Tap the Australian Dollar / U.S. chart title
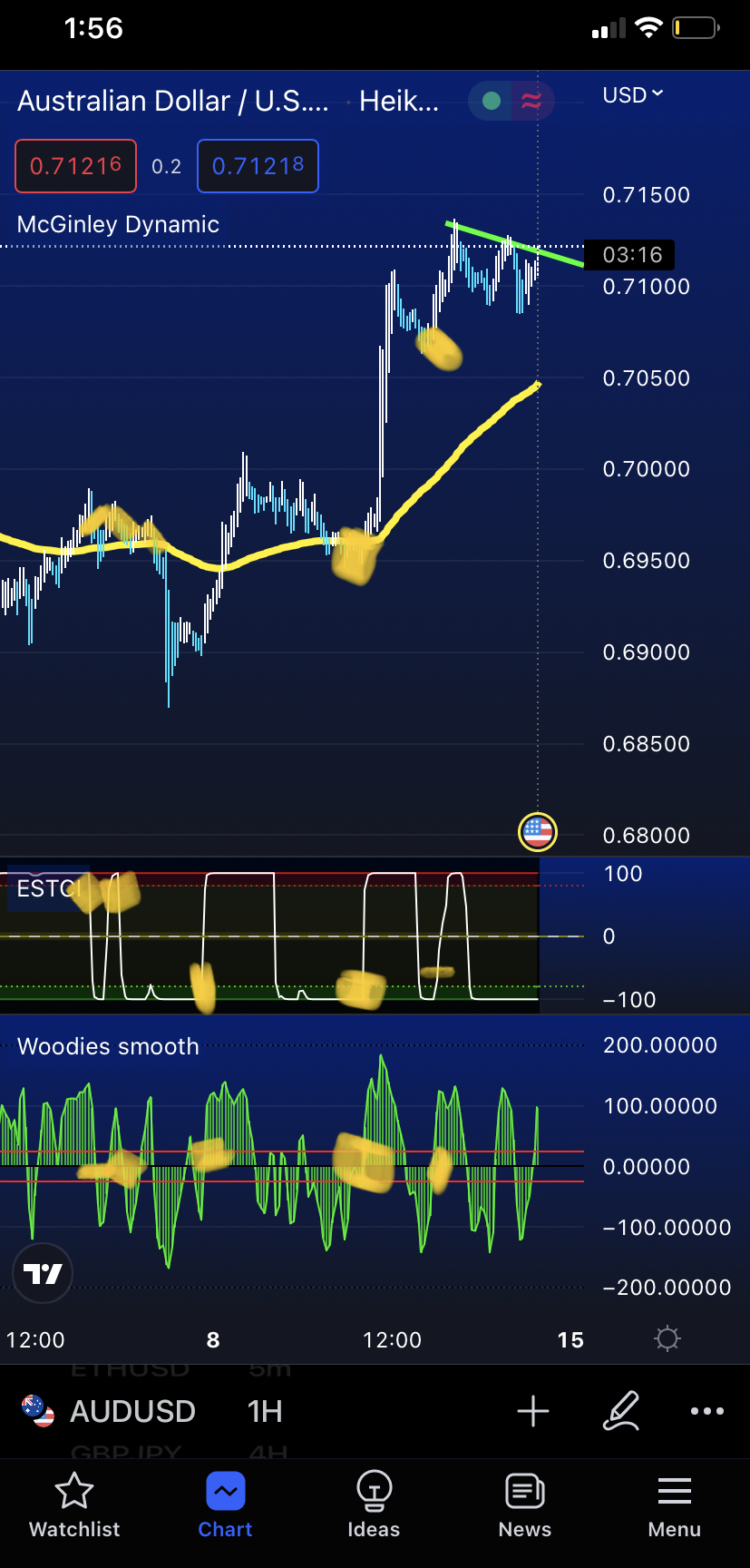This screenshot has width=750, height=1568. [x=172, y=101]
